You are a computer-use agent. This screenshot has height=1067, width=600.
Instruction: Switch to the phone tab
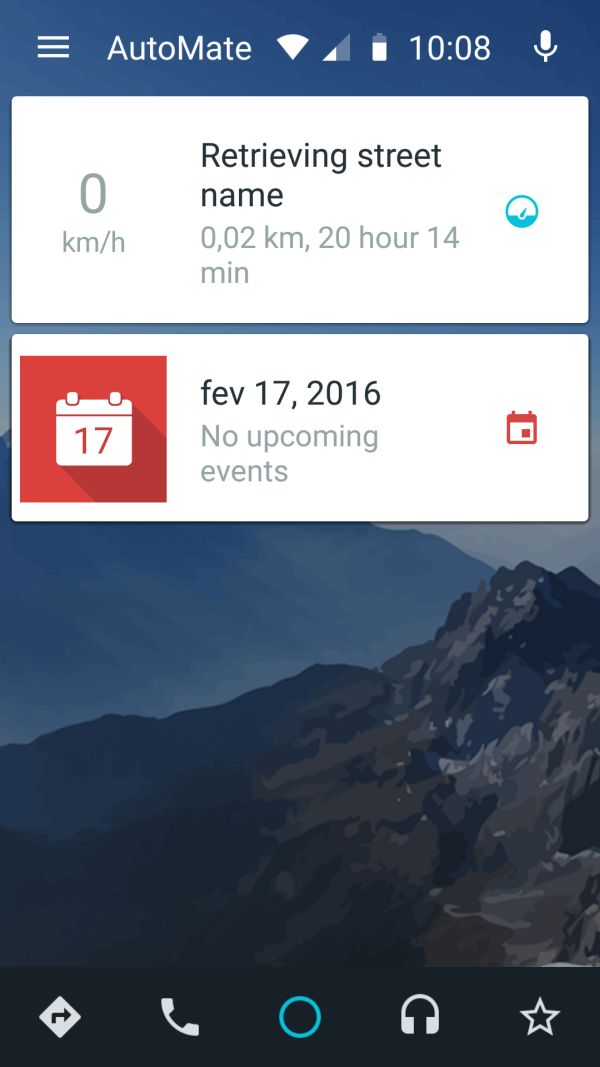[x=180, y=1018]
